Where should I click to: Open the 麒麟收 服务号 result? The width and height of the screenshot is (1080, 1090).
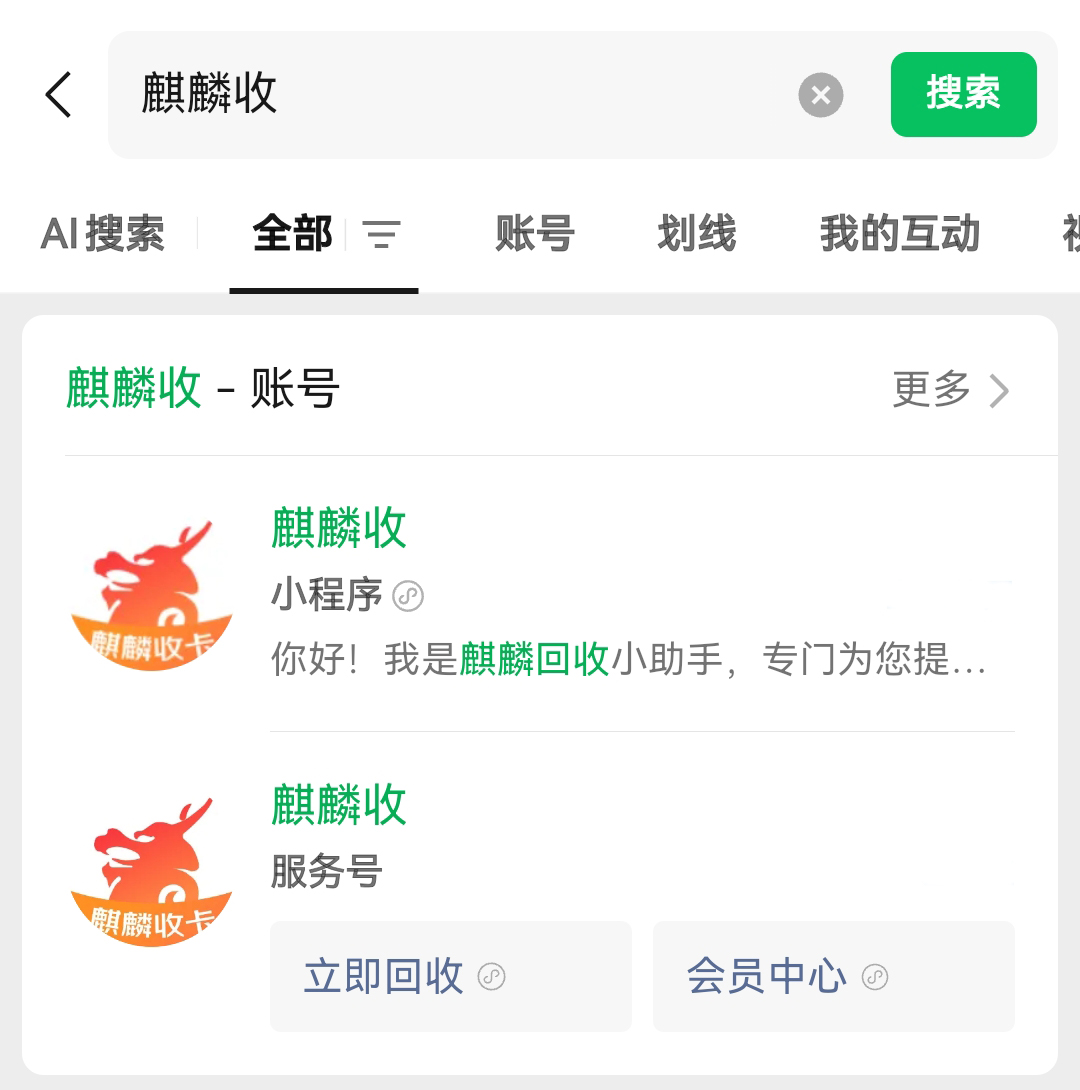click(600, 838)
